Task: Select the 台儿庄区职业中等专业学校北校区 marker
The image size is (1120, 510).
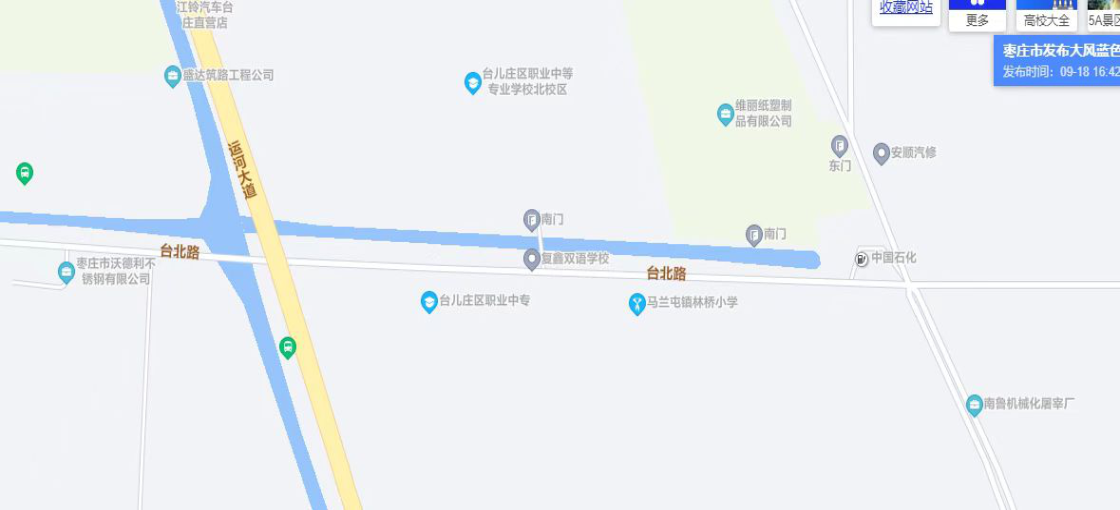Action: point(473,83)
